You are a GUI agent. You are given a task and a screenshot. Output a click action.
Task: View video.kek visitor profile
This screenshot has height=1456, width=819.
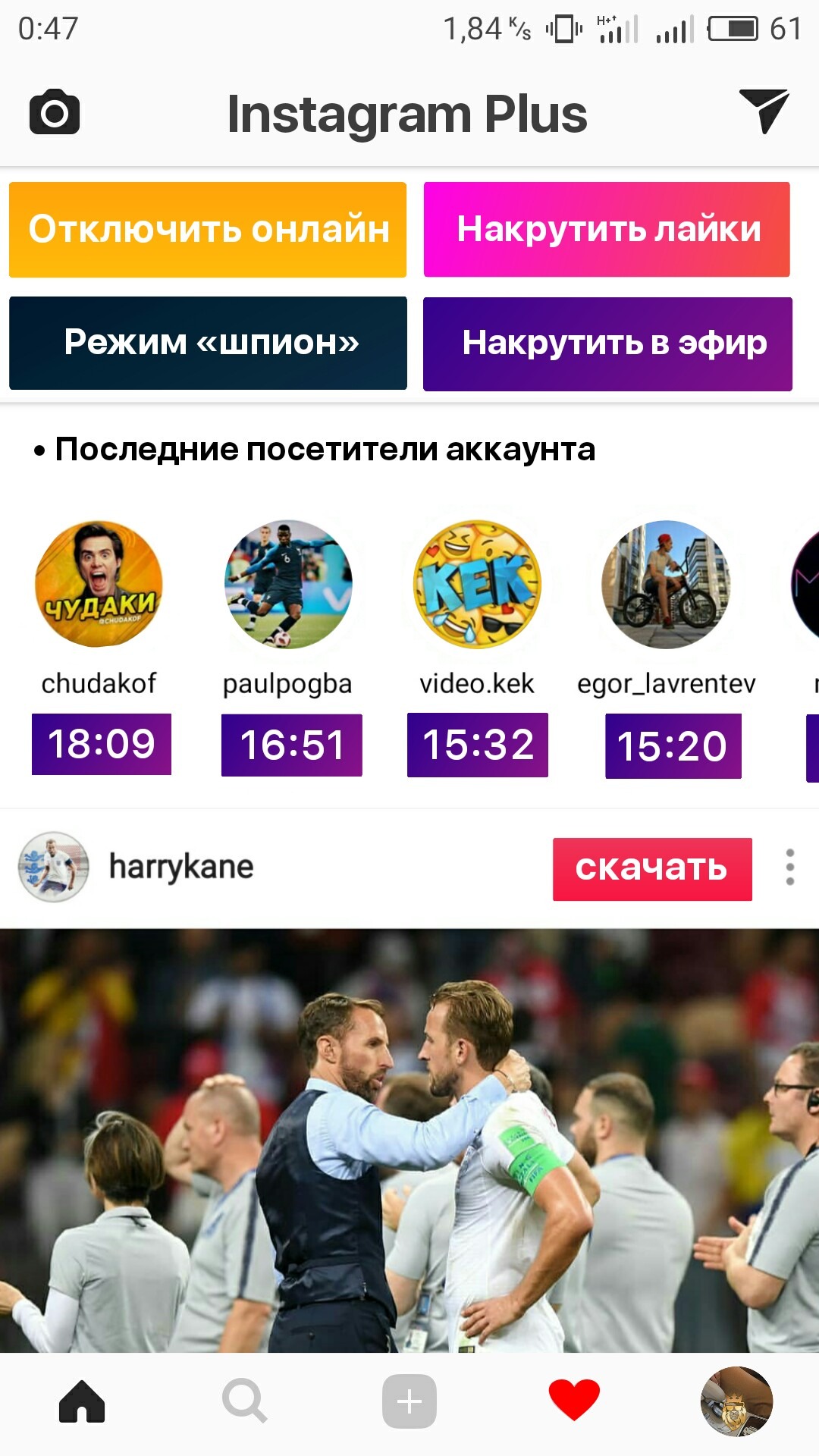[x=477, y=584]
